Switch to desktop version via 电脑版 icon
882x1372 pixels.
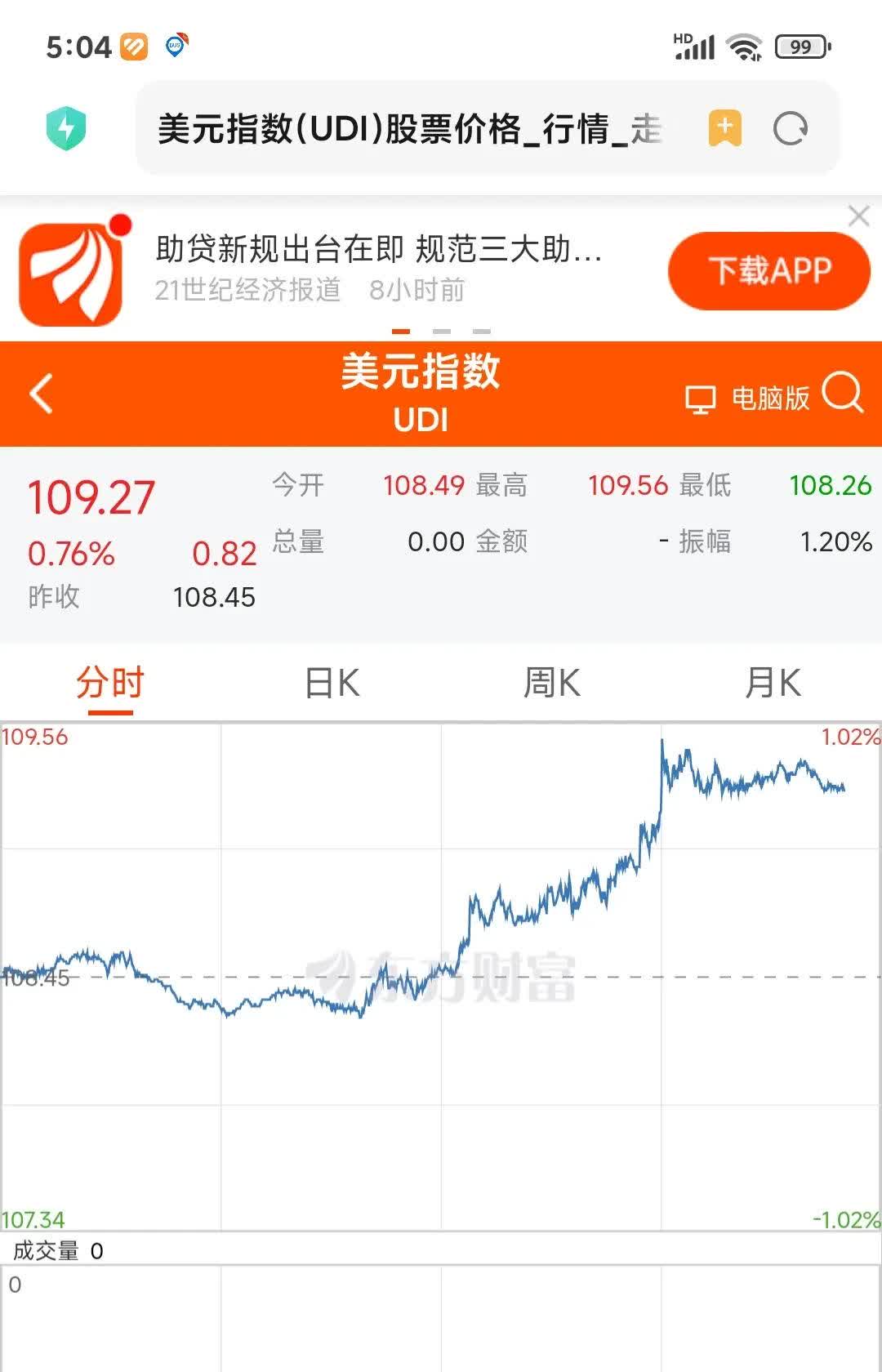(x=701, y=399)
